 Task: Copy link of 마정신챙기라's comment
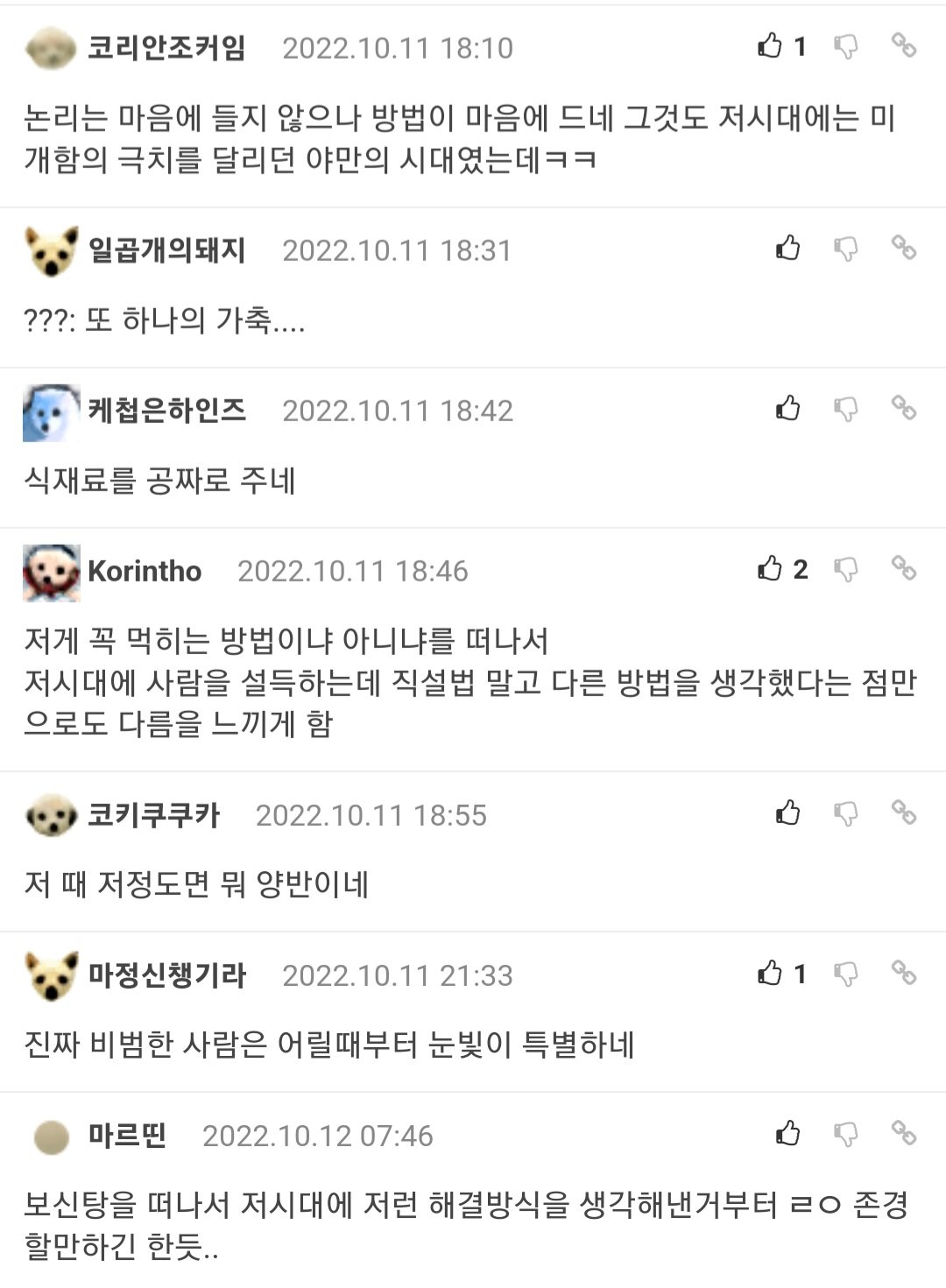903,973
